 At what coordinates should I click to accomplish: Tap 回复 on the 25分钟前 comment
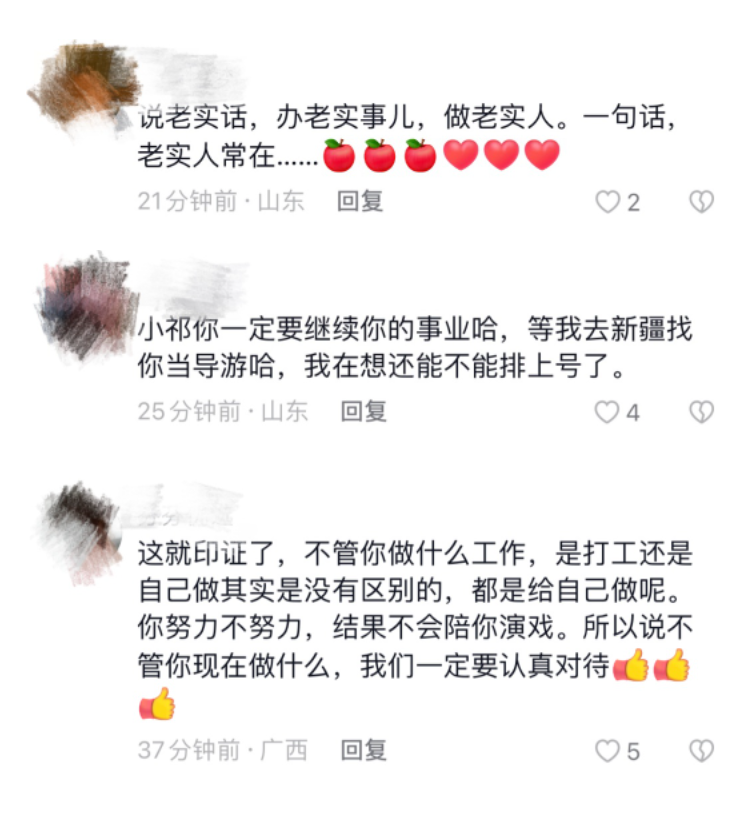[x=364, y=410]
